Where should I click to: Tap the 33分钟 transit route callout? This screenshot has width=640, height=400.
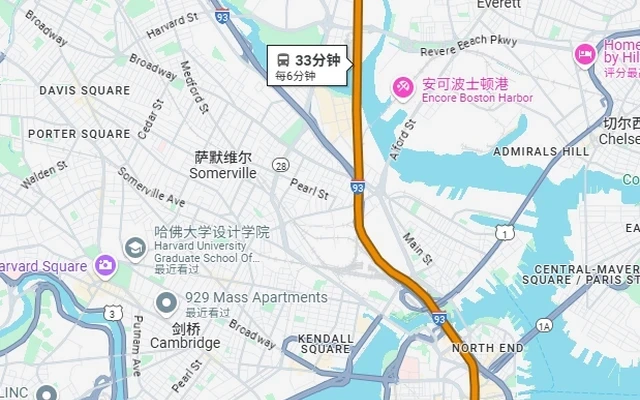tap(308, 67)
